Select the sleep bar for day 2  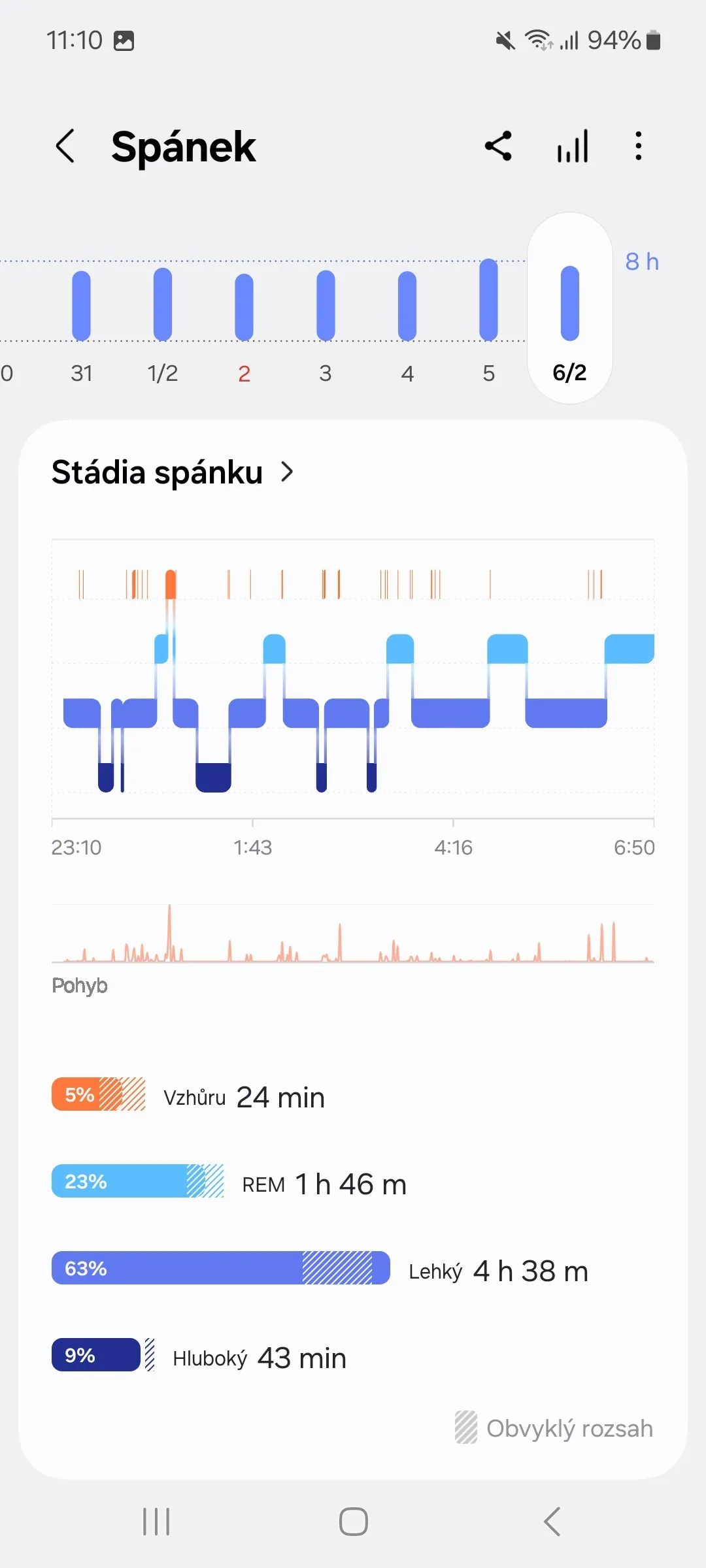click(244, 307)
